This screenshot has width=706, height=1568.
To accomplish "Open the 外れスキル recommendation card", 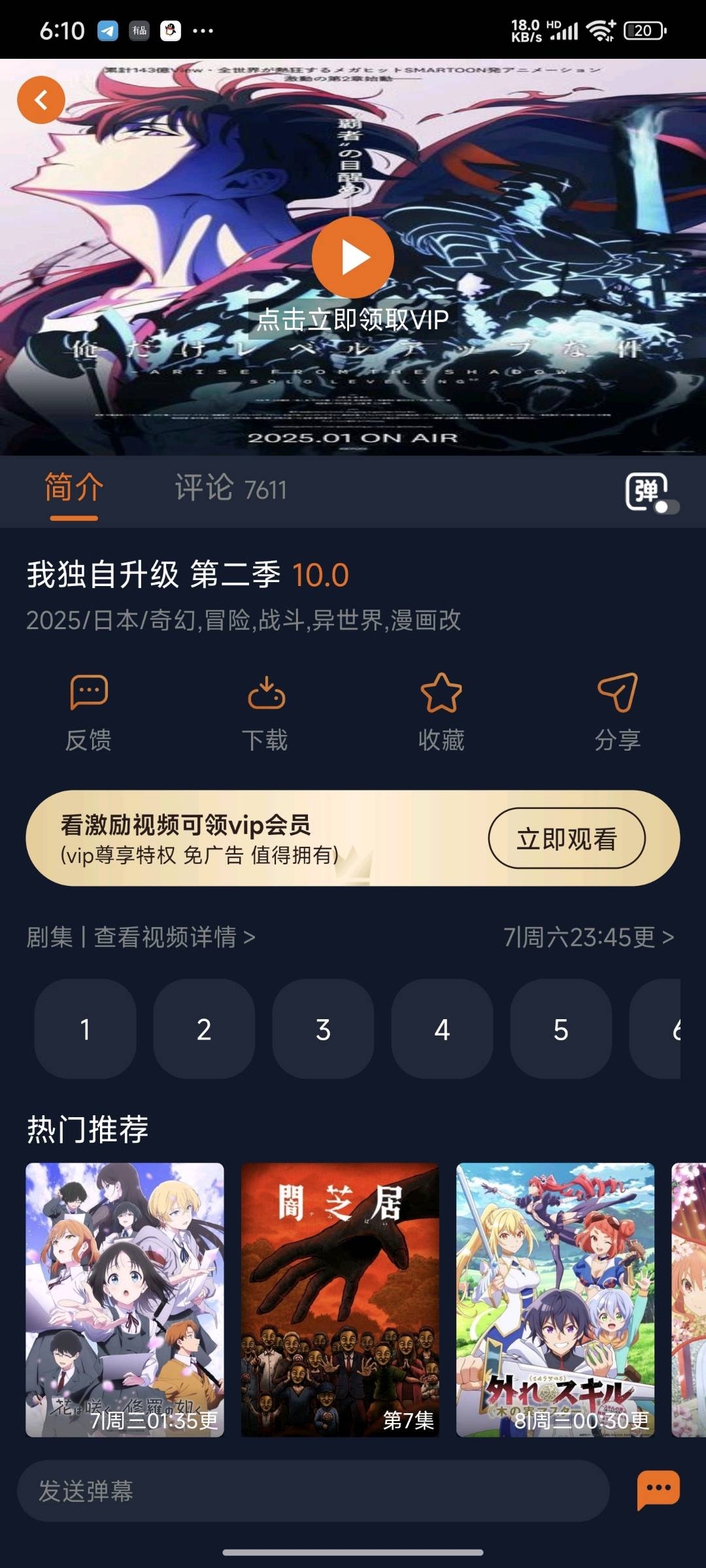I will click(555, 1299).
